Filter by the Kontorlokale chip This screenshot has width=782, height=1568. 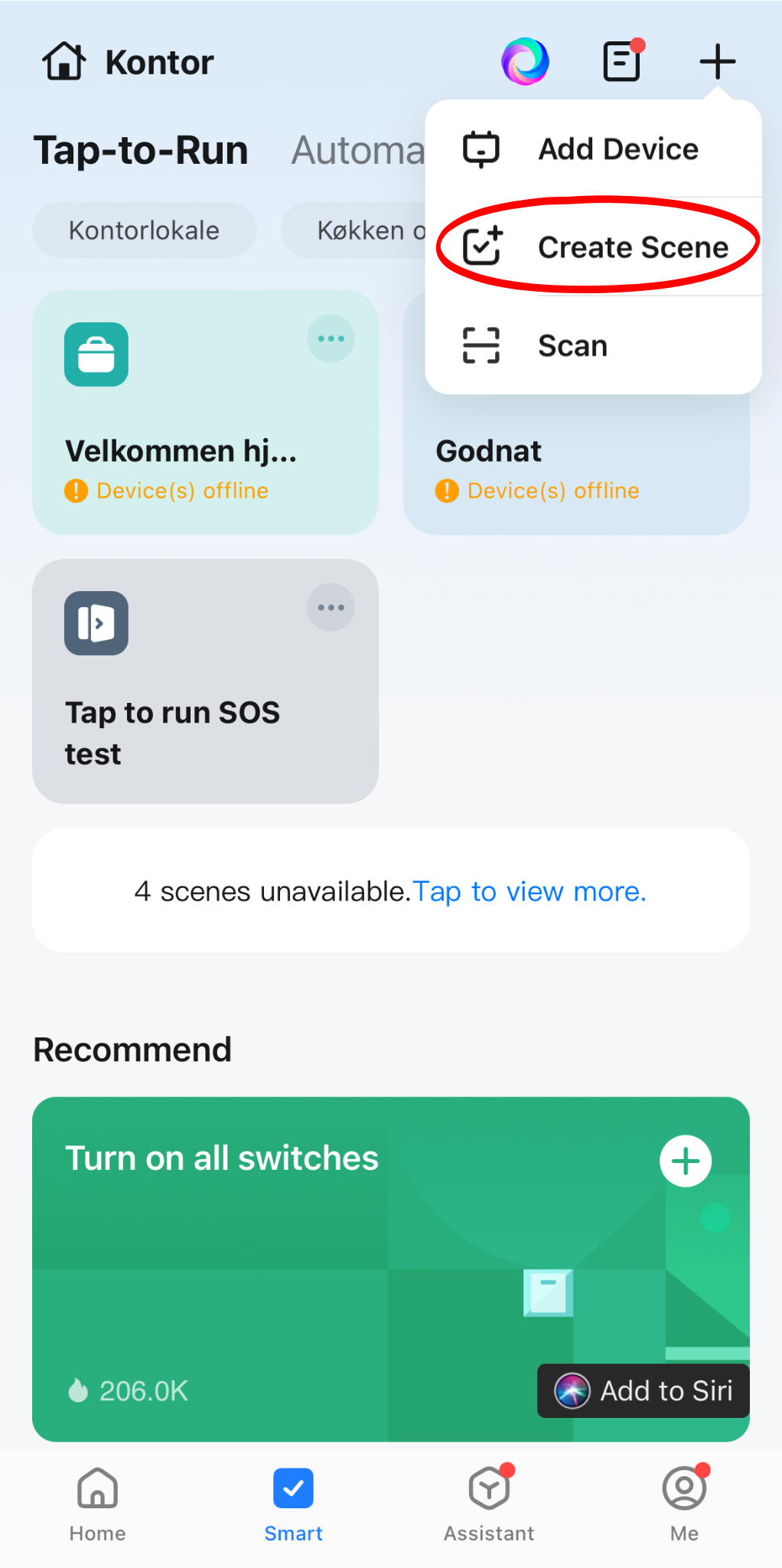tap(144, 230)
